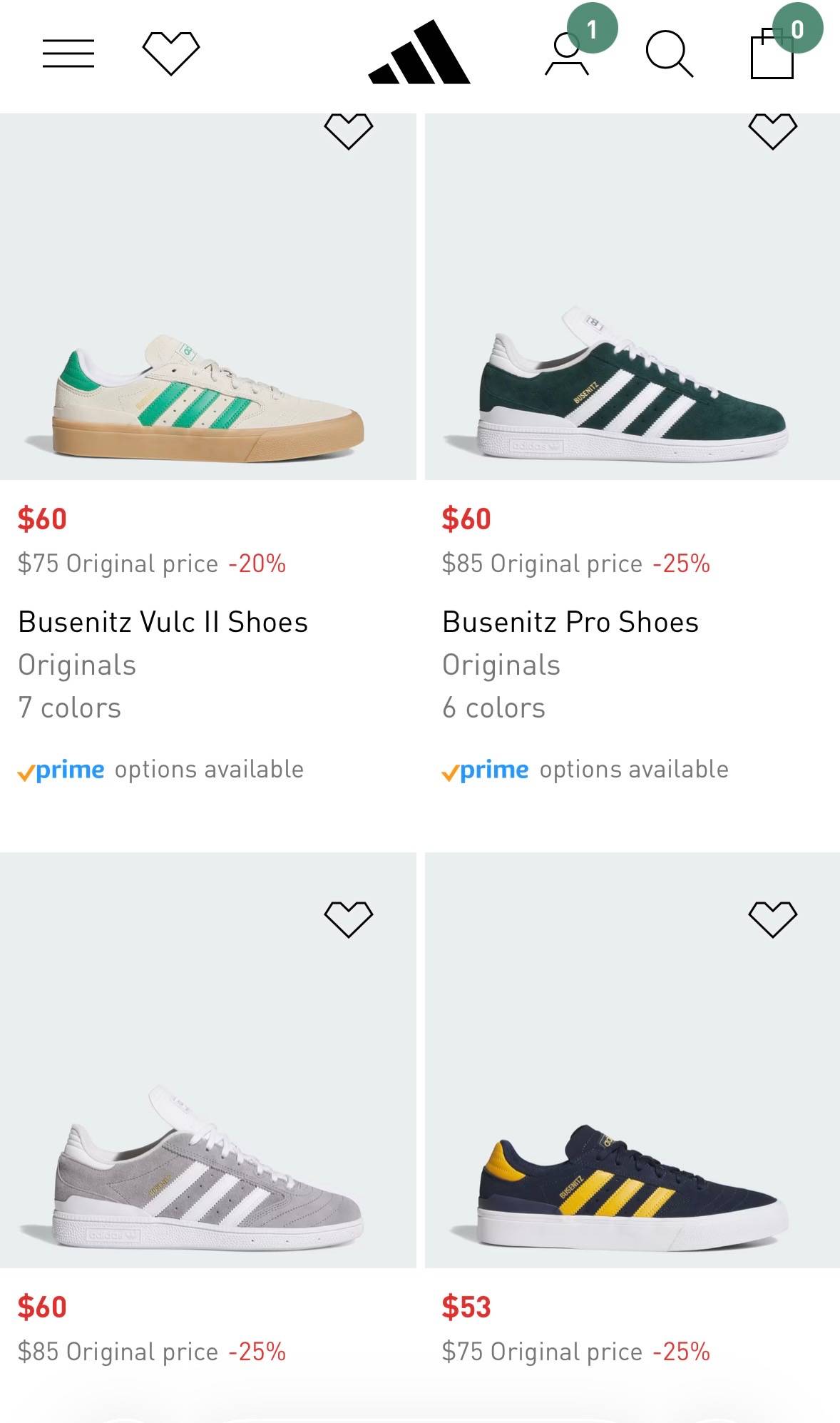840x1423 pixels.
Task: Add Busenitz Vulc II Shoes to wishlist
Action: [349, 131]
